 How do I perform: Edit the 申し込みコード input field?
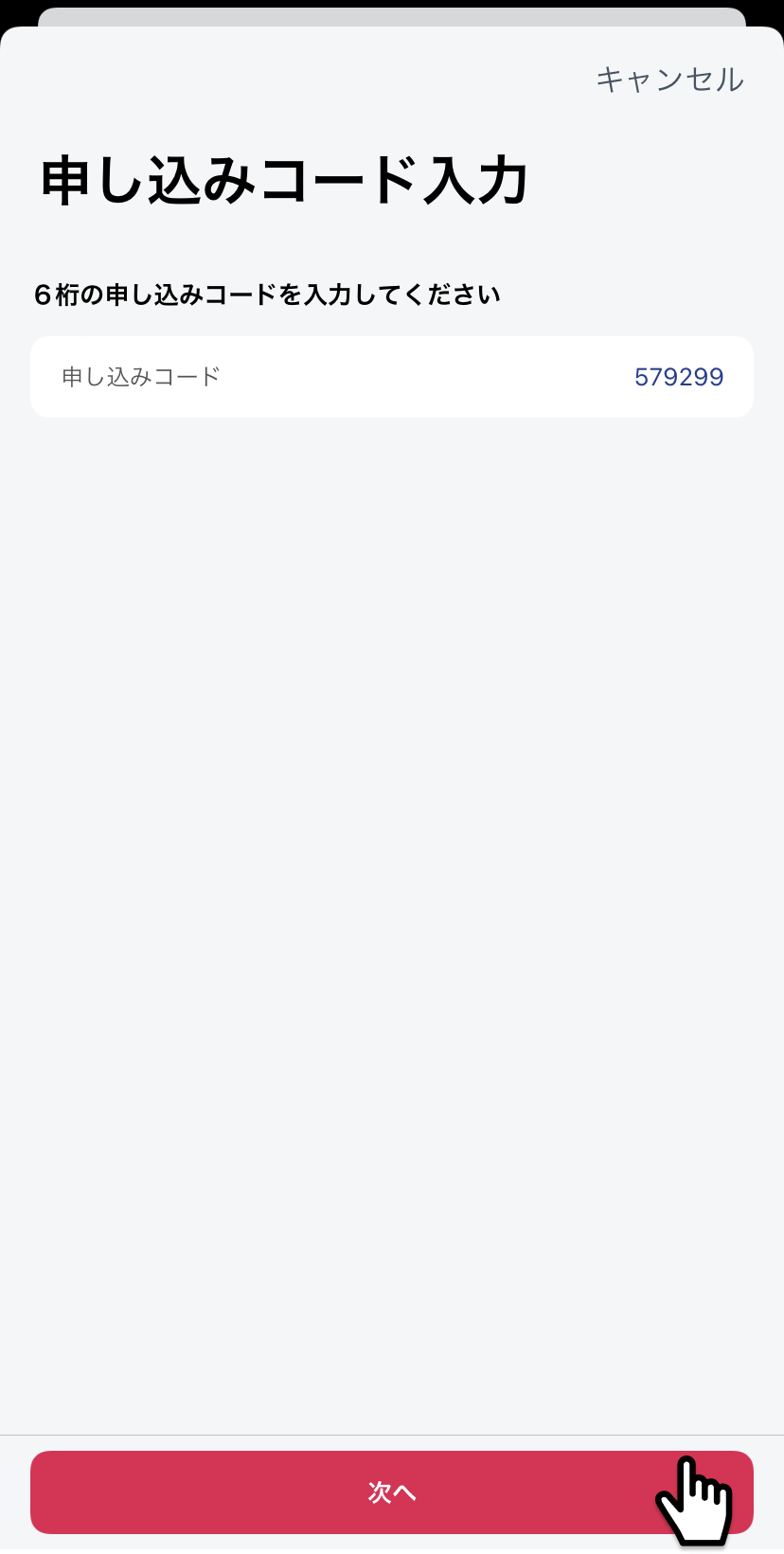point(392,377)
